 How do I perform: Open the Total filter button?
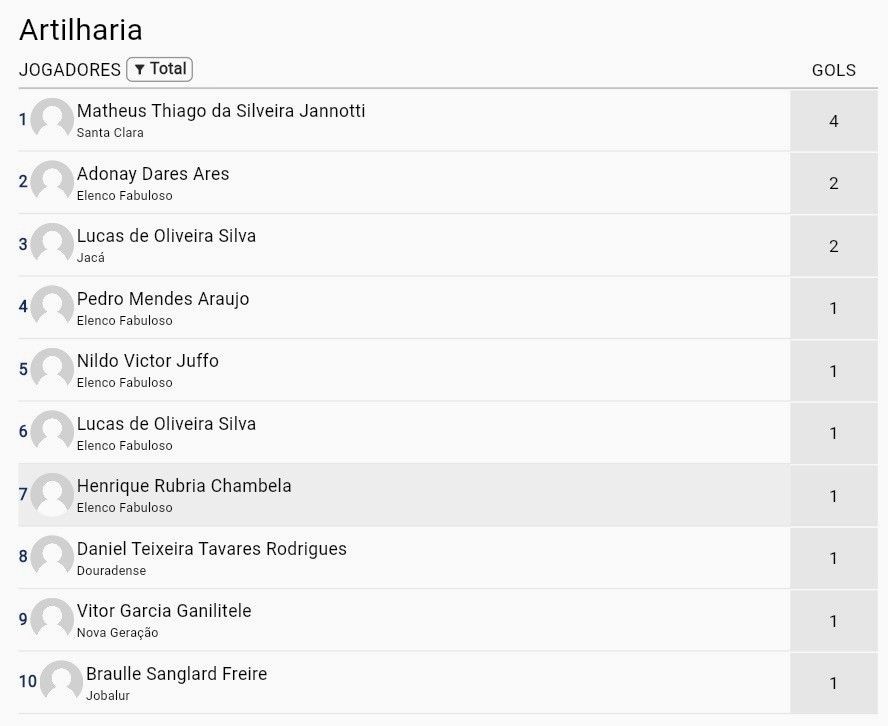(x=159, y=69)
